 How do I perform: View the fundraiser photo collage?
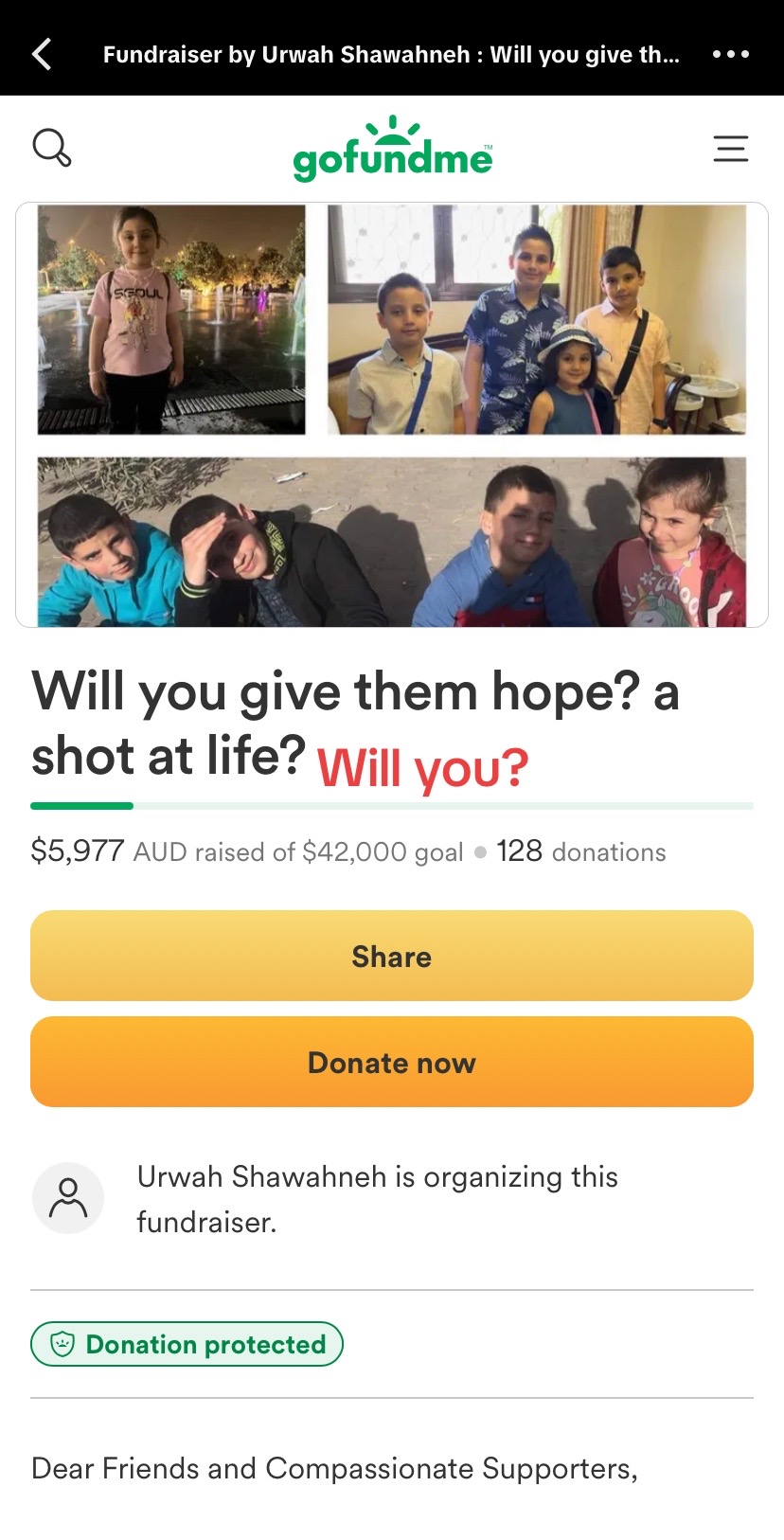click(392, 415)
